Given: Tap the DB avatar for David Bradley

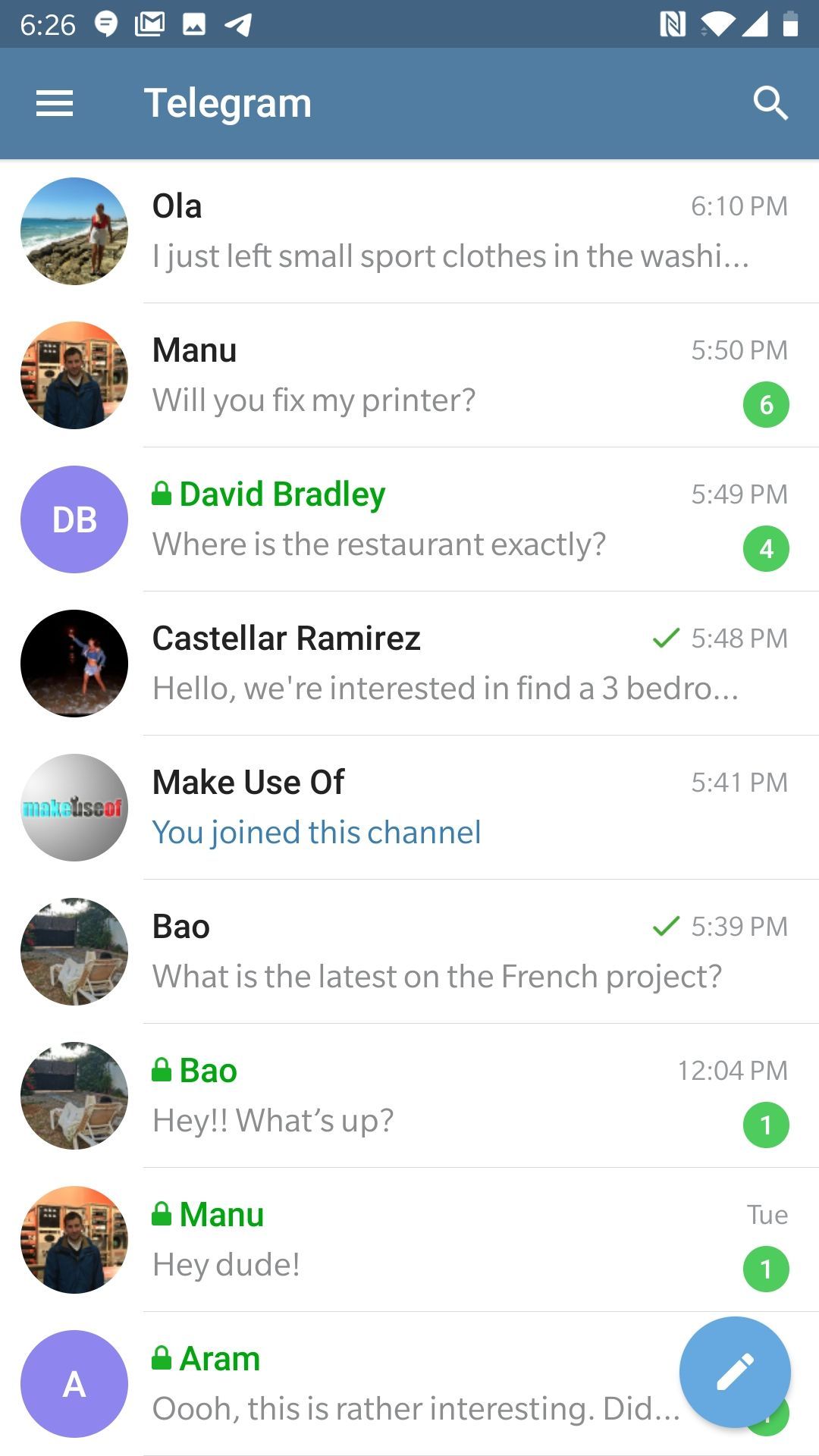Looking at the screenshot, I should coord(73,519).
